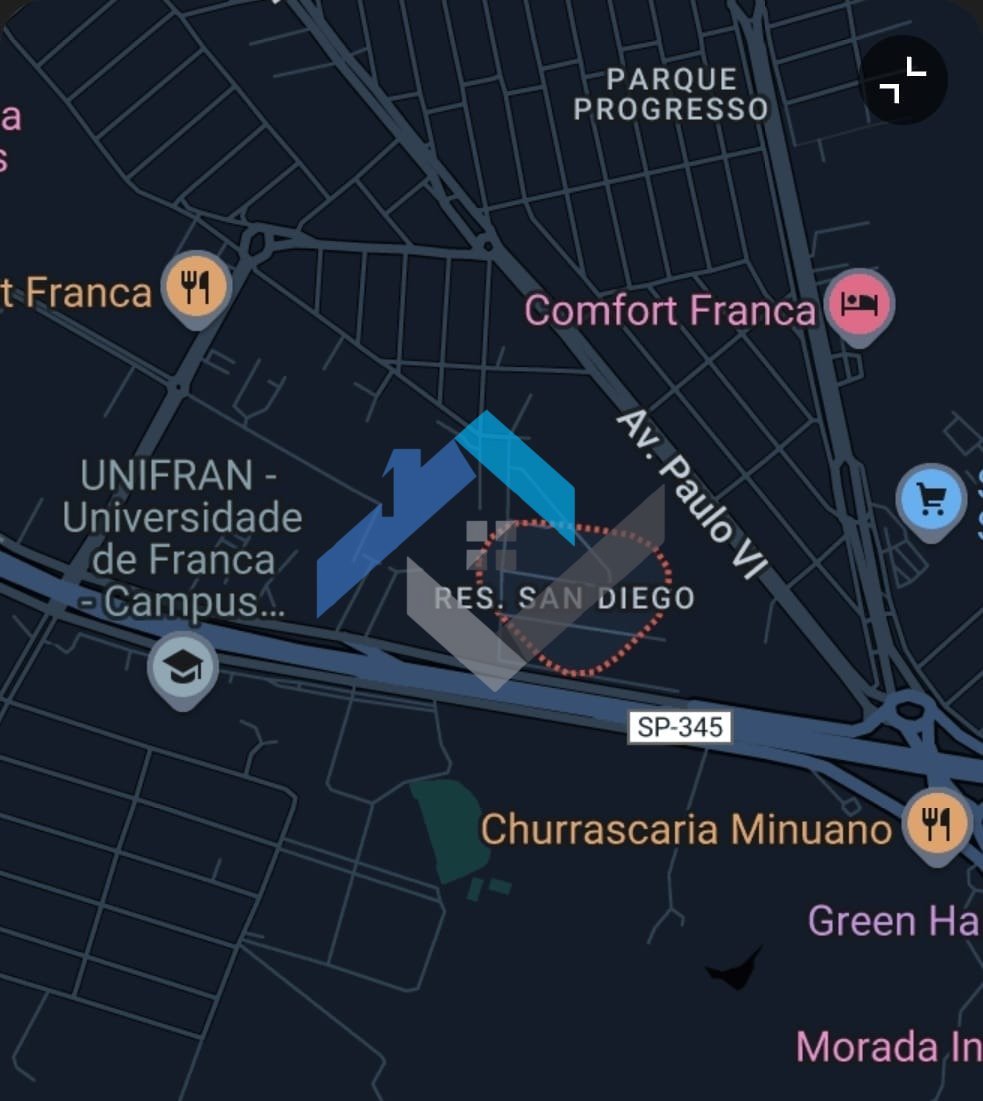Select the UNIFRAN university graduation cap pin
983x1101 pixels.
182,667
